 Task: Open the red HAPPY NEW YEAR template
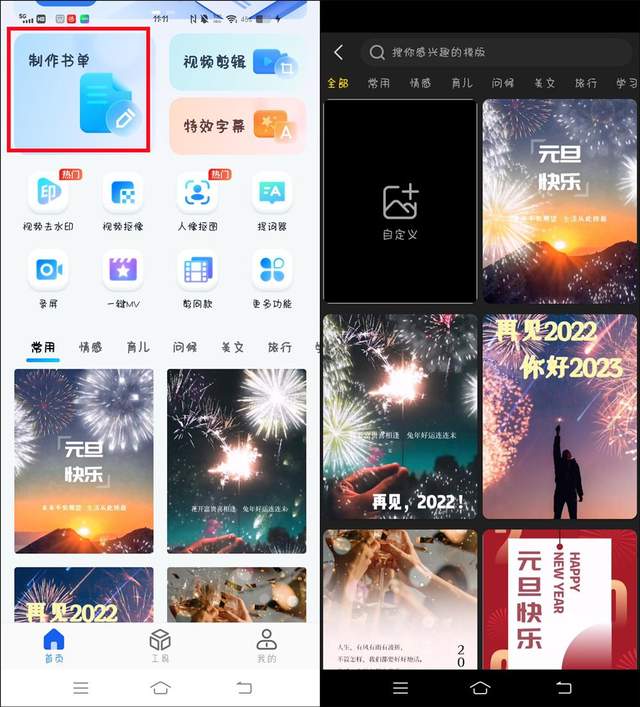[559, 600]
